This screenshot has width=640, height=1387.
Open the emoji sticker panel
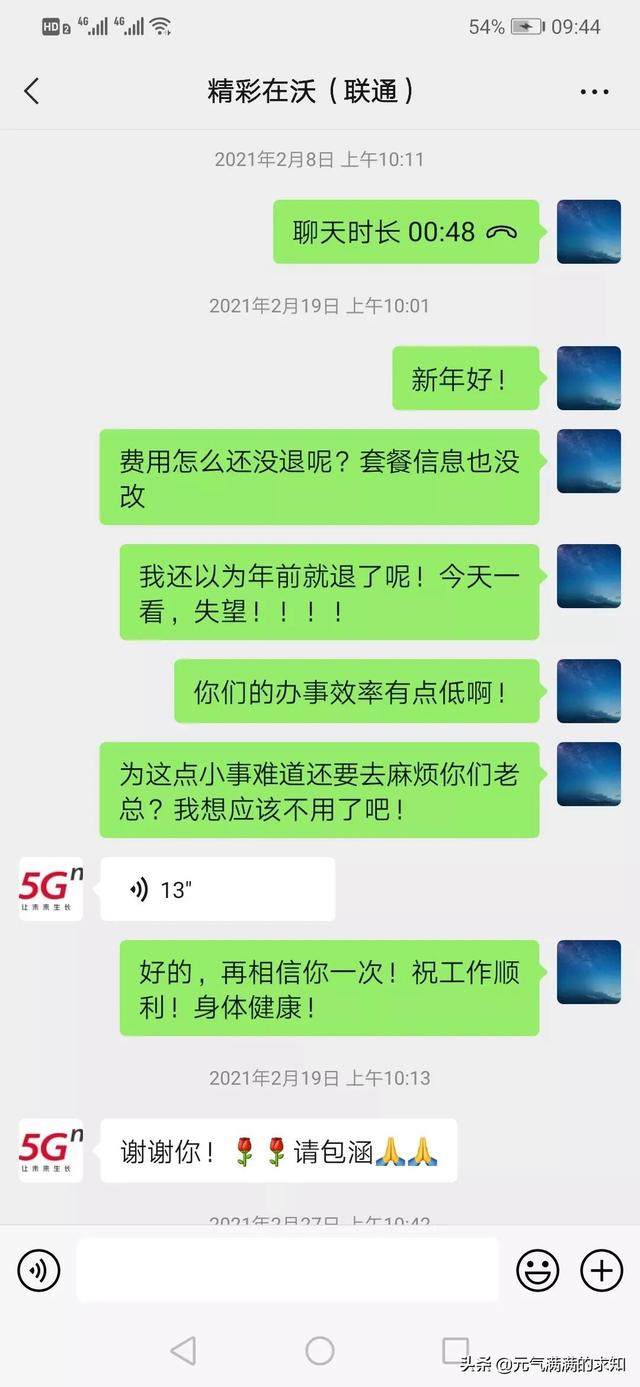(537, 1270)
